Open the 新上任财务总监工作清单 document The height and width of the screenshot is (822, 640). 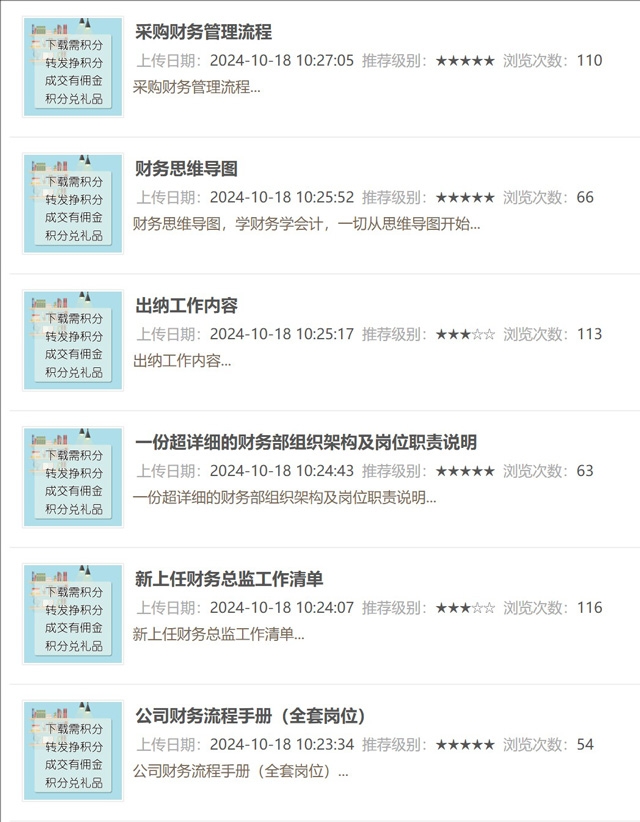pyautogui.click(x=229, y=579)
